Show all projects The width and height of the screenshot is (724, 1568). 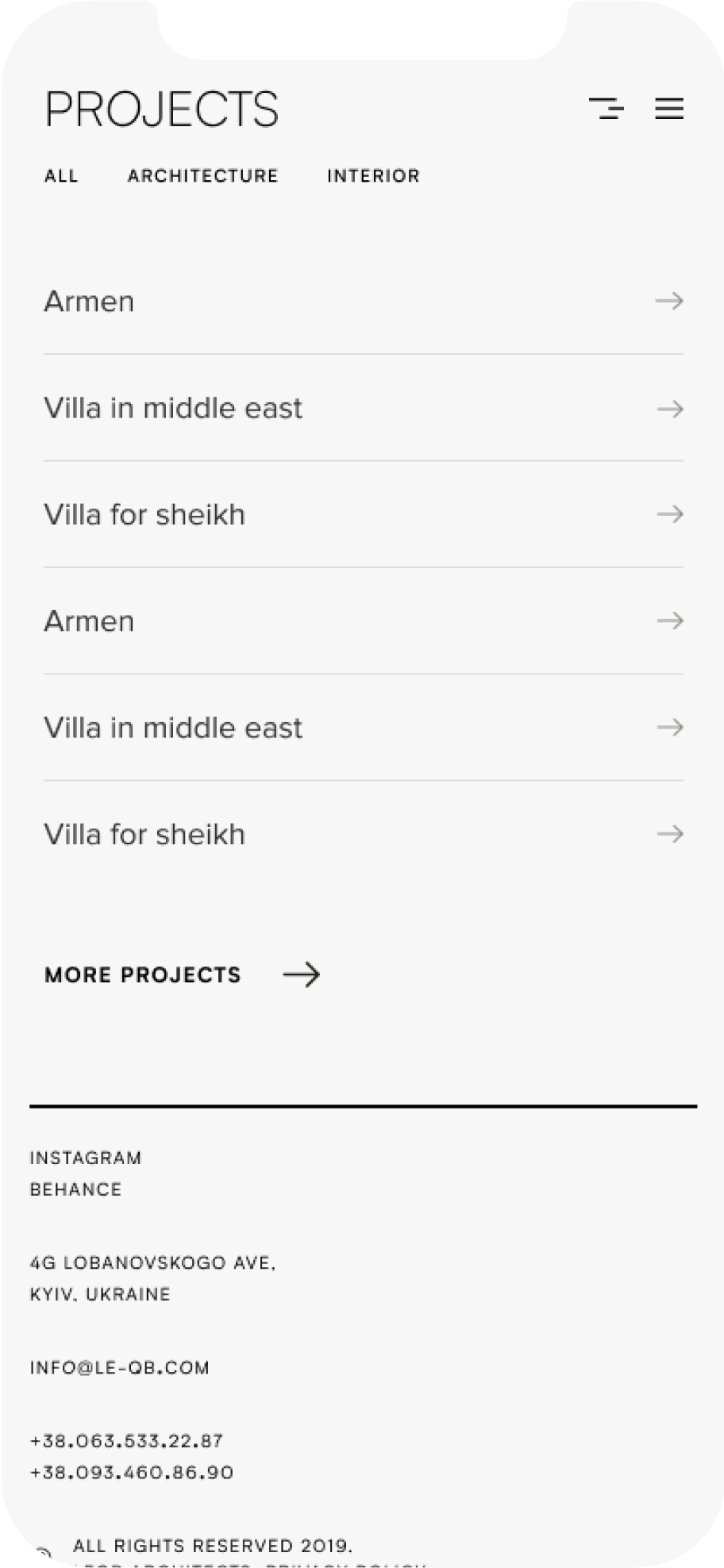[61, 176]
